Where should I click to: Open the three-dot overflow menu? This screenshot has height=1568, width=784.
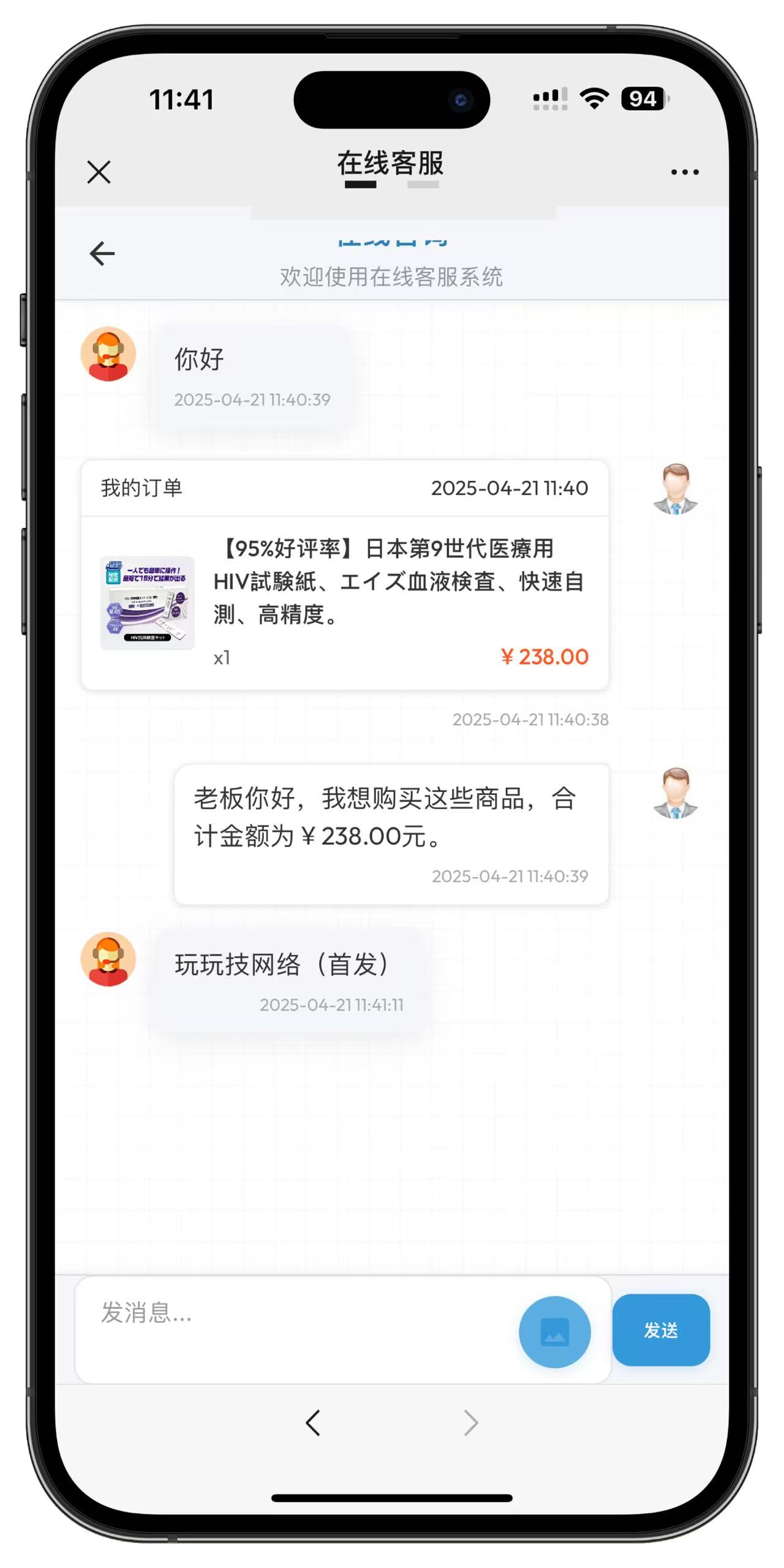684,172
